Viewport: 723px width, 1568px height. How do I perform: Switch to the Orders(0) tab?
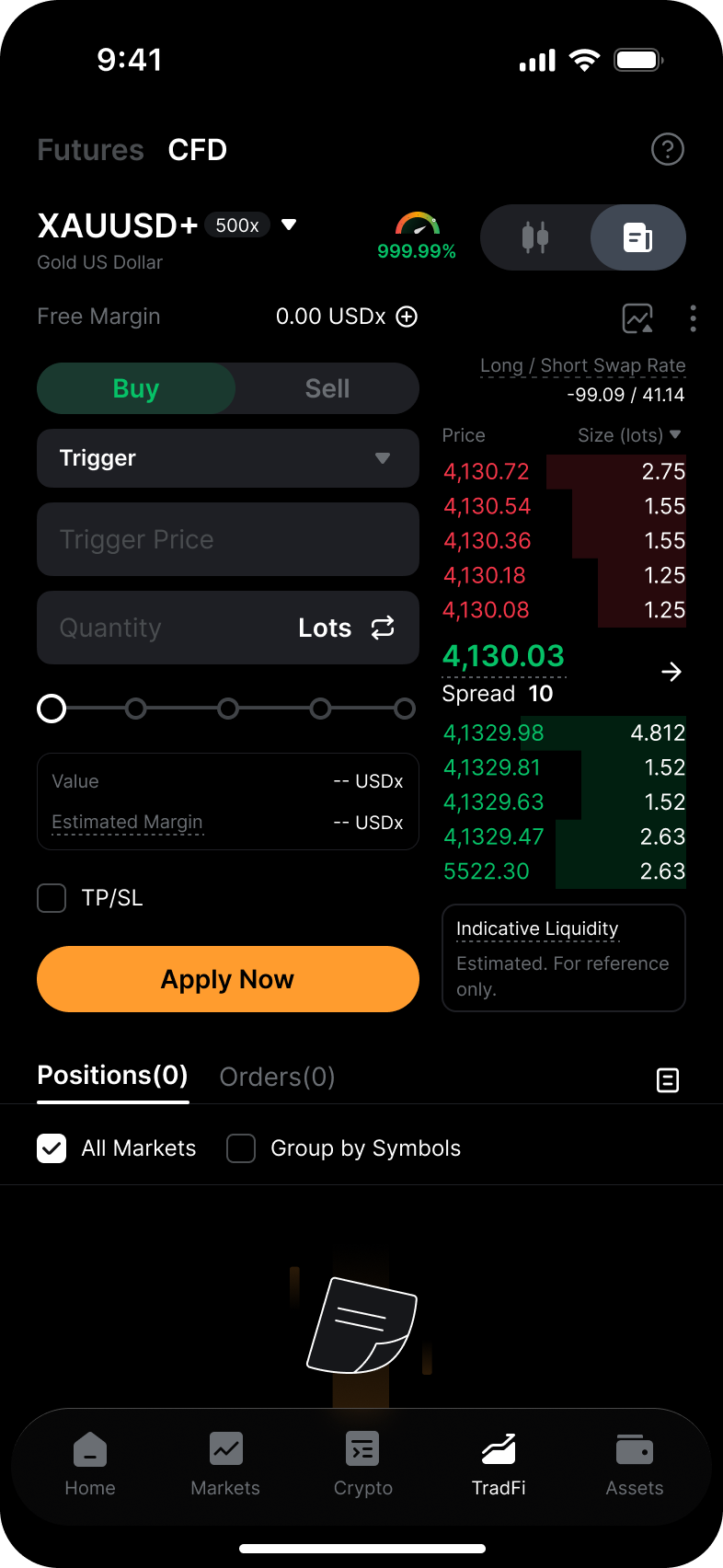277,1077
